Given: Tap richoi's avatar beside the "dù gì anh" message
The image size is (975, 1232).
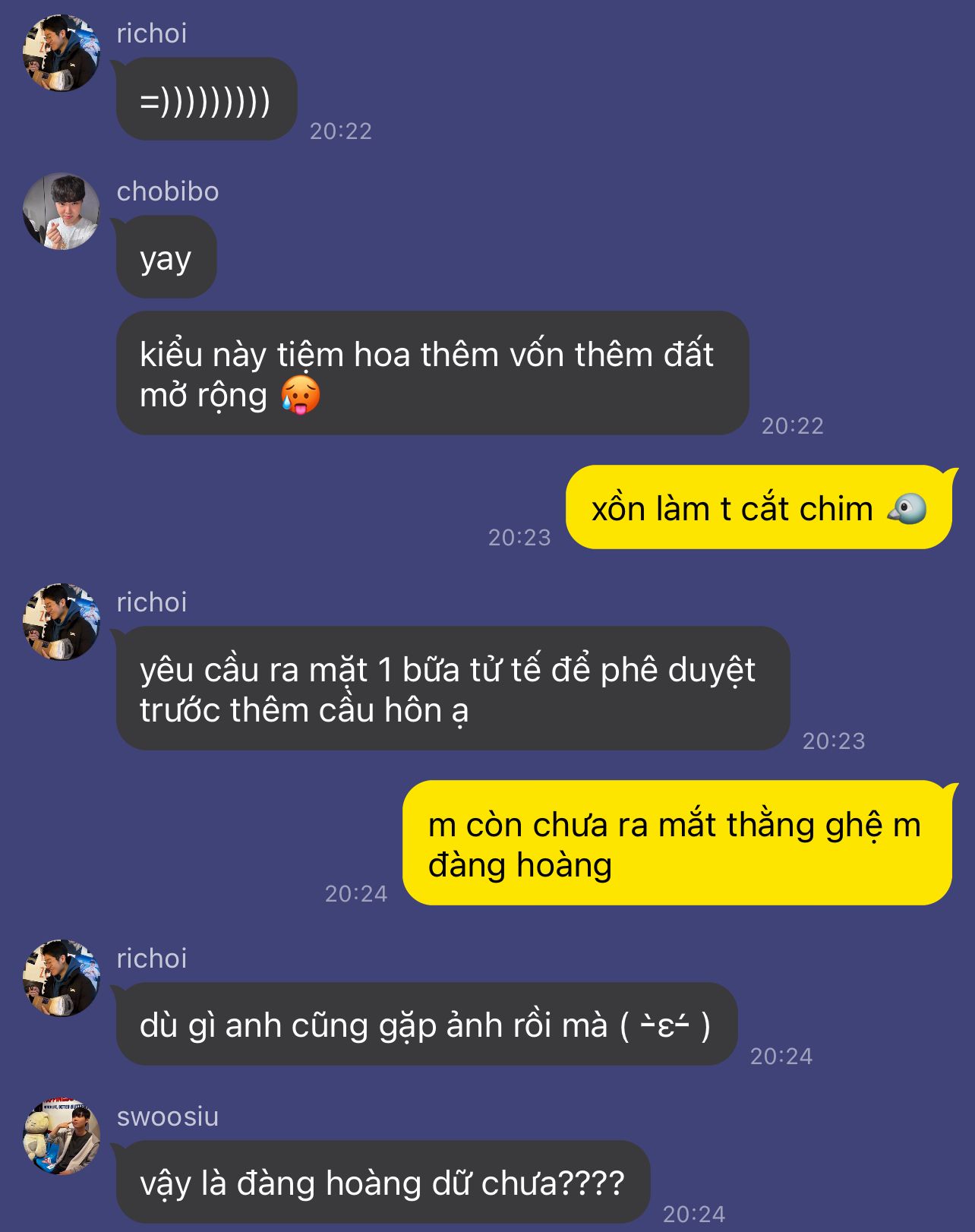Looking at the screenshot, I should coord(62,978).
